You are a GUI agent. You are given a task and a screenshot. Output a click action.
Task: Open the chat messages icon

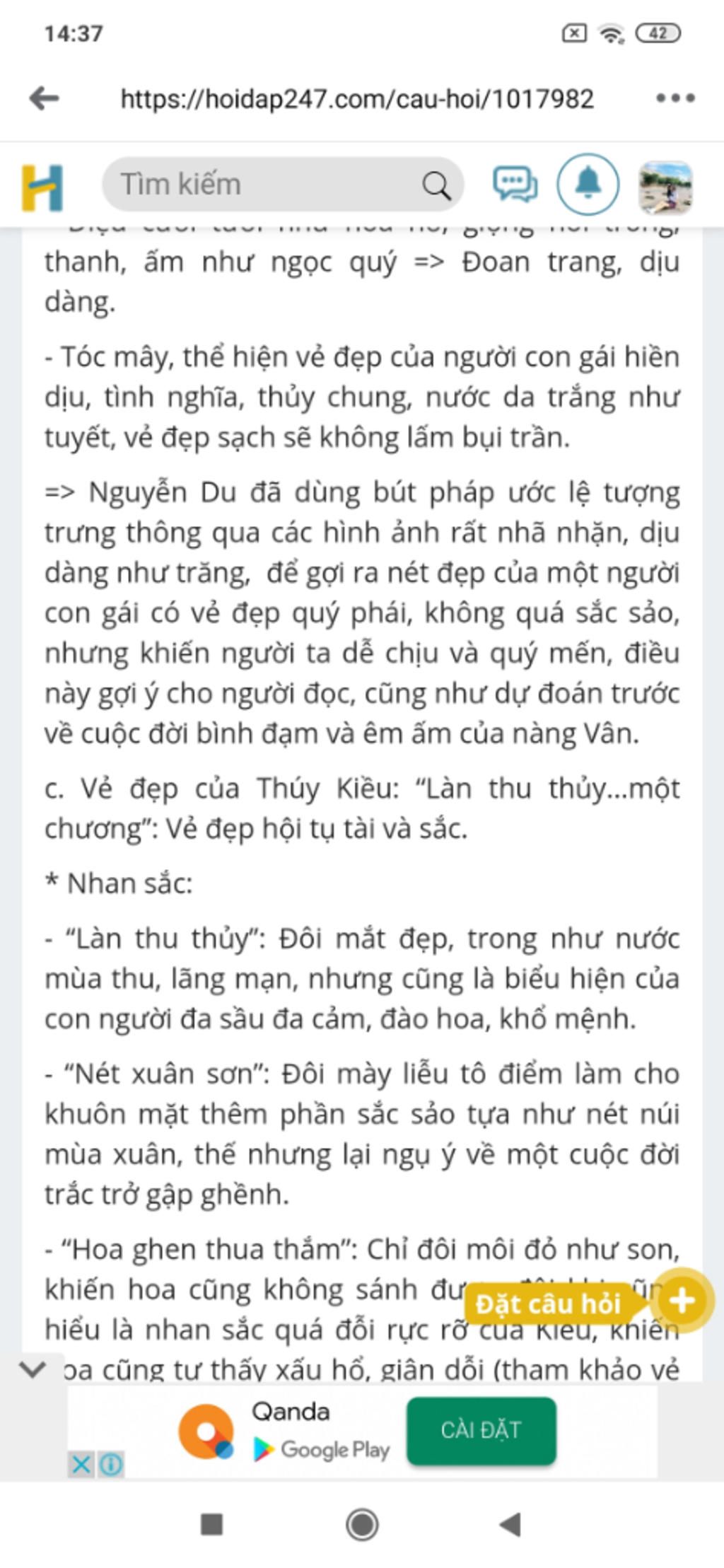pos(515,185)
